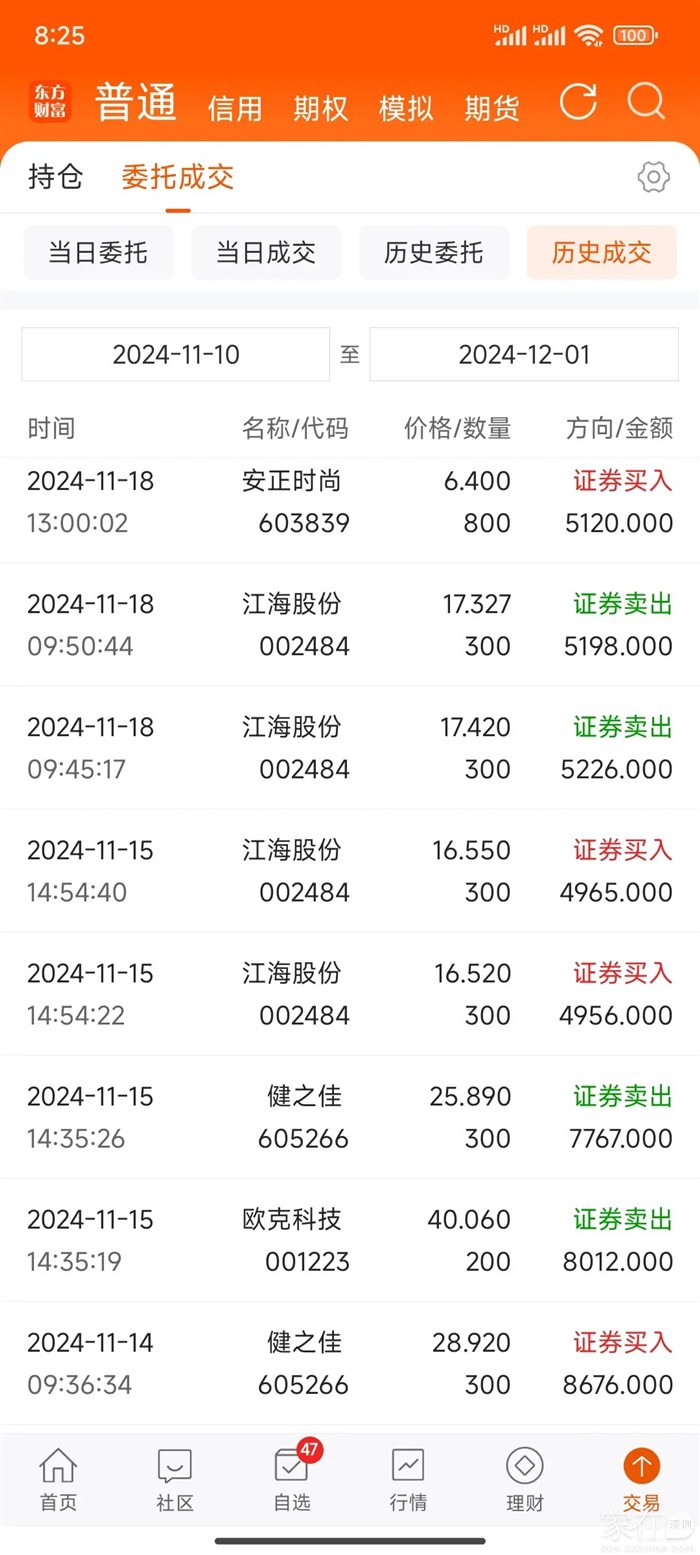Screen dimensions: 700x1555
Task: Switch to the 模拟 tab
Action: [406, 108]
